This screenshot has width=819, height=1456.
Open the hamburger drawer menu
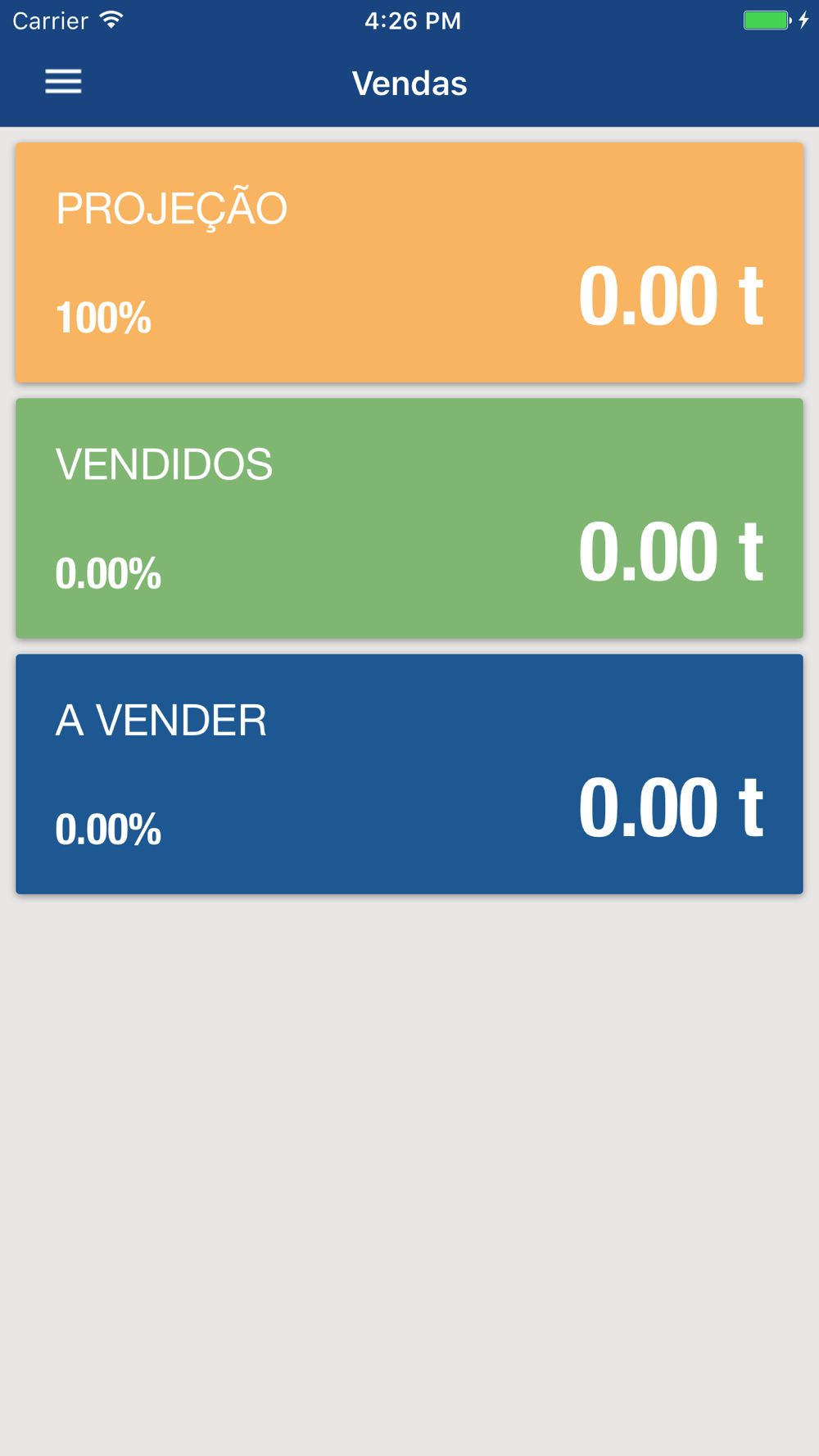63,82
